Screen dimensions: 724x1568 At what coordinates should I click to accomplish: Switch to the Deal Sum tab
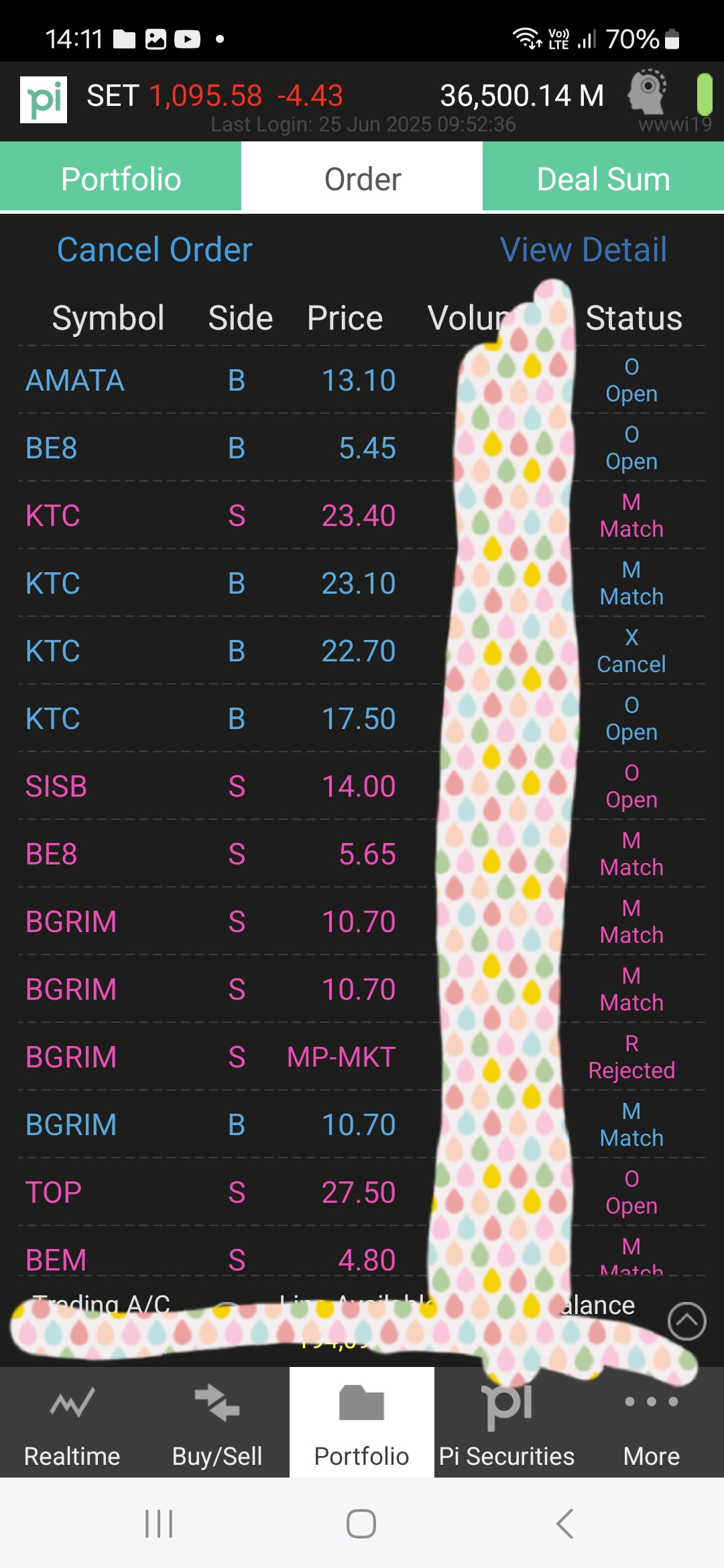coord(603,179)
